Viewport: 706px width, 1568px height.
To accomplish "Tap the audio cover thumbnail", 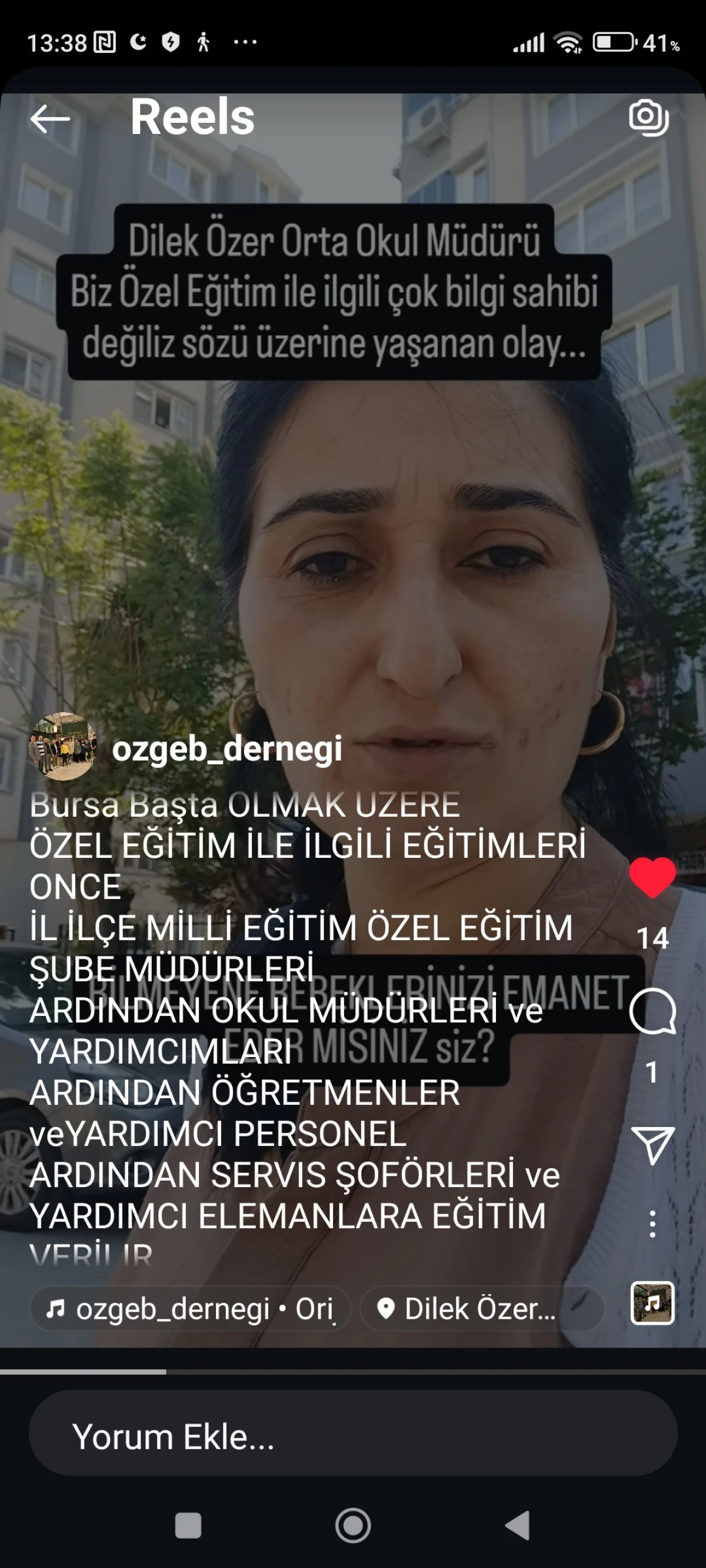I will (x=652, y=1303).
